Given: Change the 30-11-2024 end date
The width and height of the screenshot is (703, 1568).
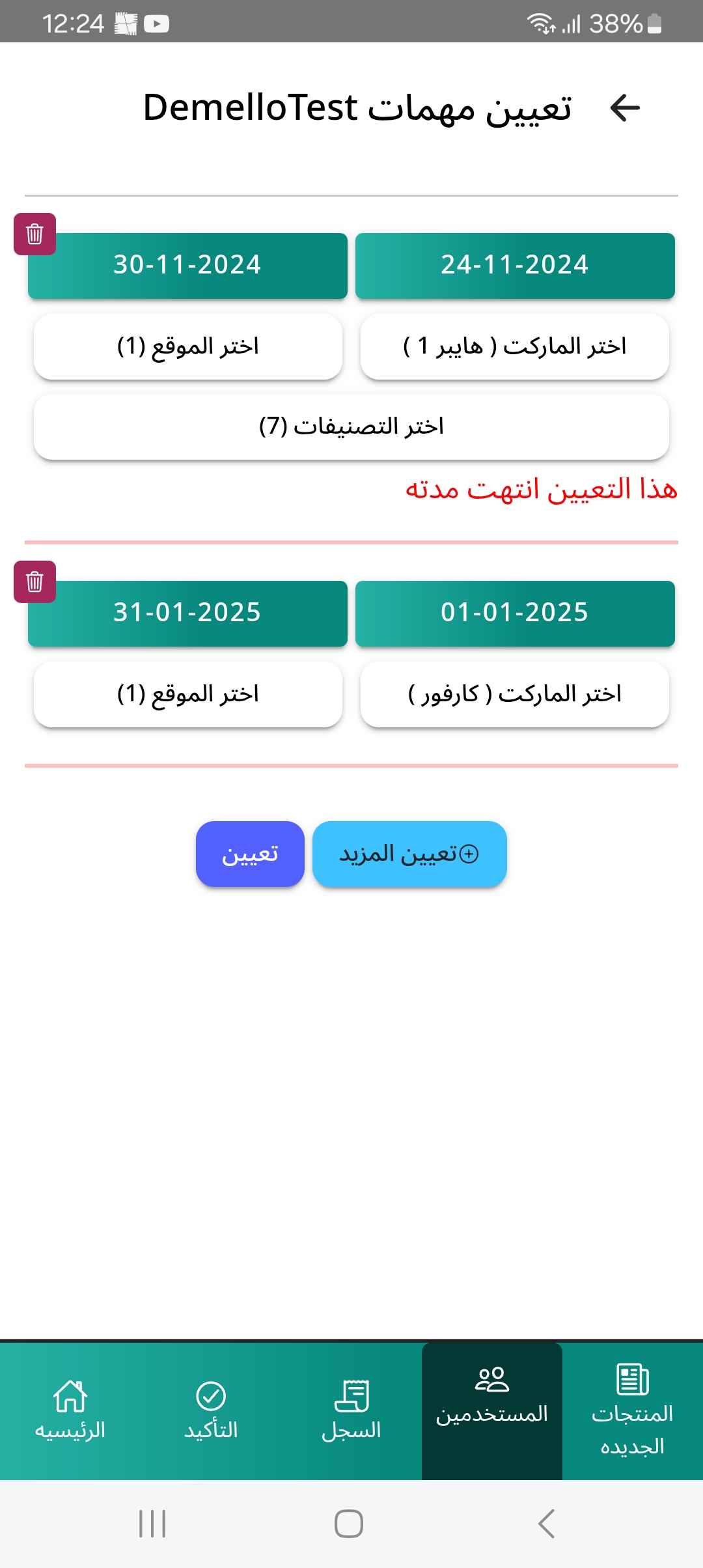Looking at the screenshot, I should click(187, 266).
